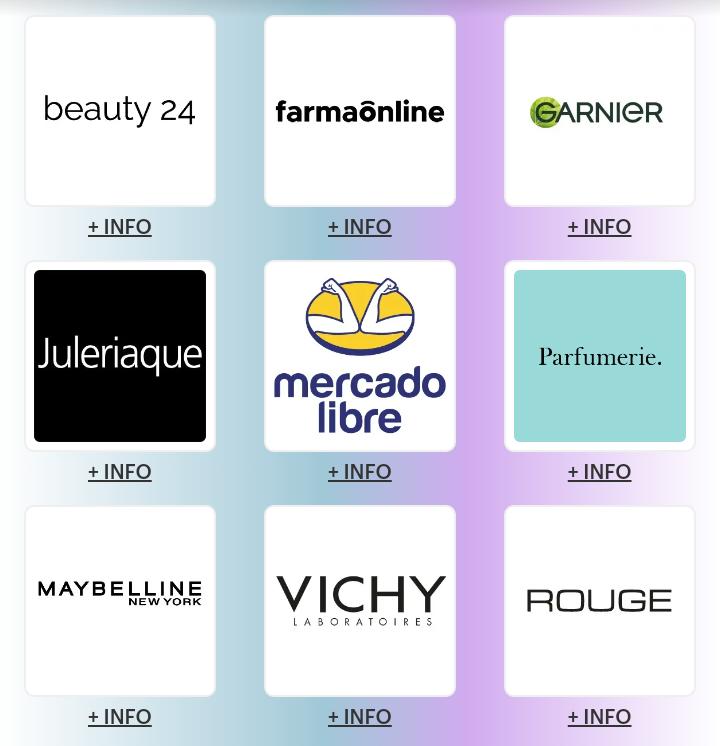Open + INFO link under Rouge
The width and height of the screenshot is (720, 746).
coord(599,717)
